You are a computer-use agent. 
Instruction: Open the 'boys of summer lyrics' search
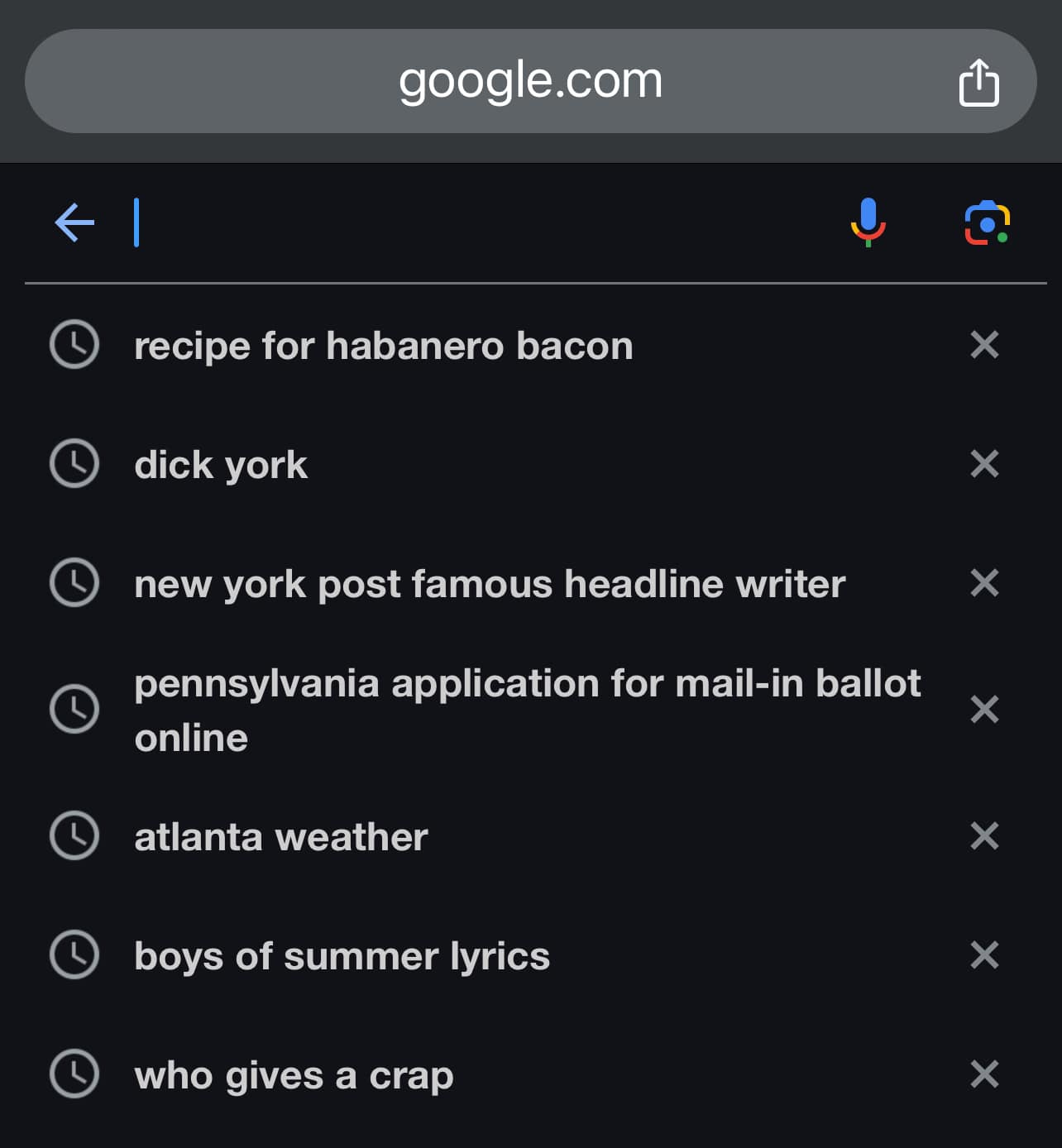342,956
